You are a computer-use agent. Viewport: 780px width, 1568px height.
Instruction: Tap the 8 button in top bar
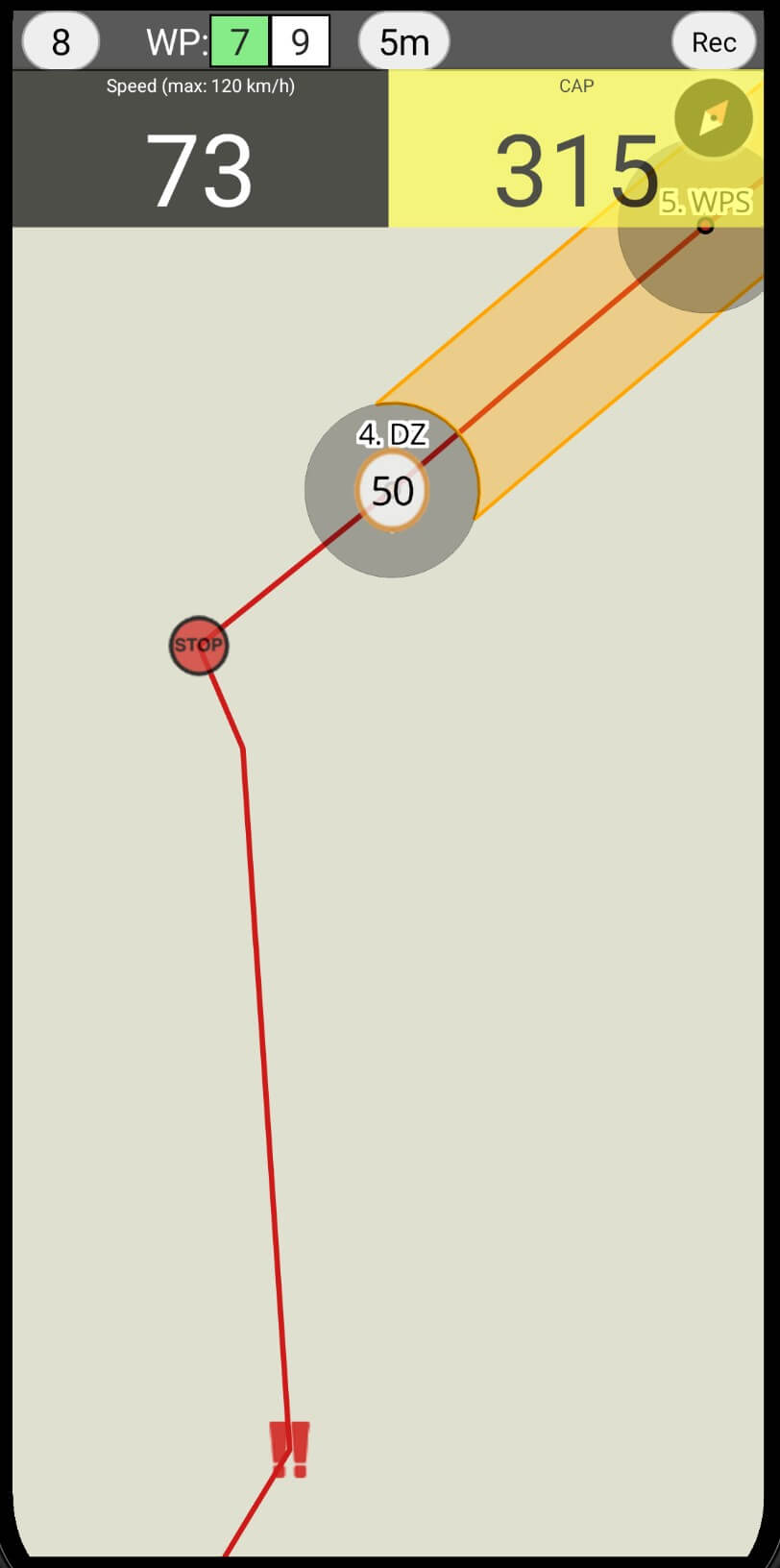point(61,42)
